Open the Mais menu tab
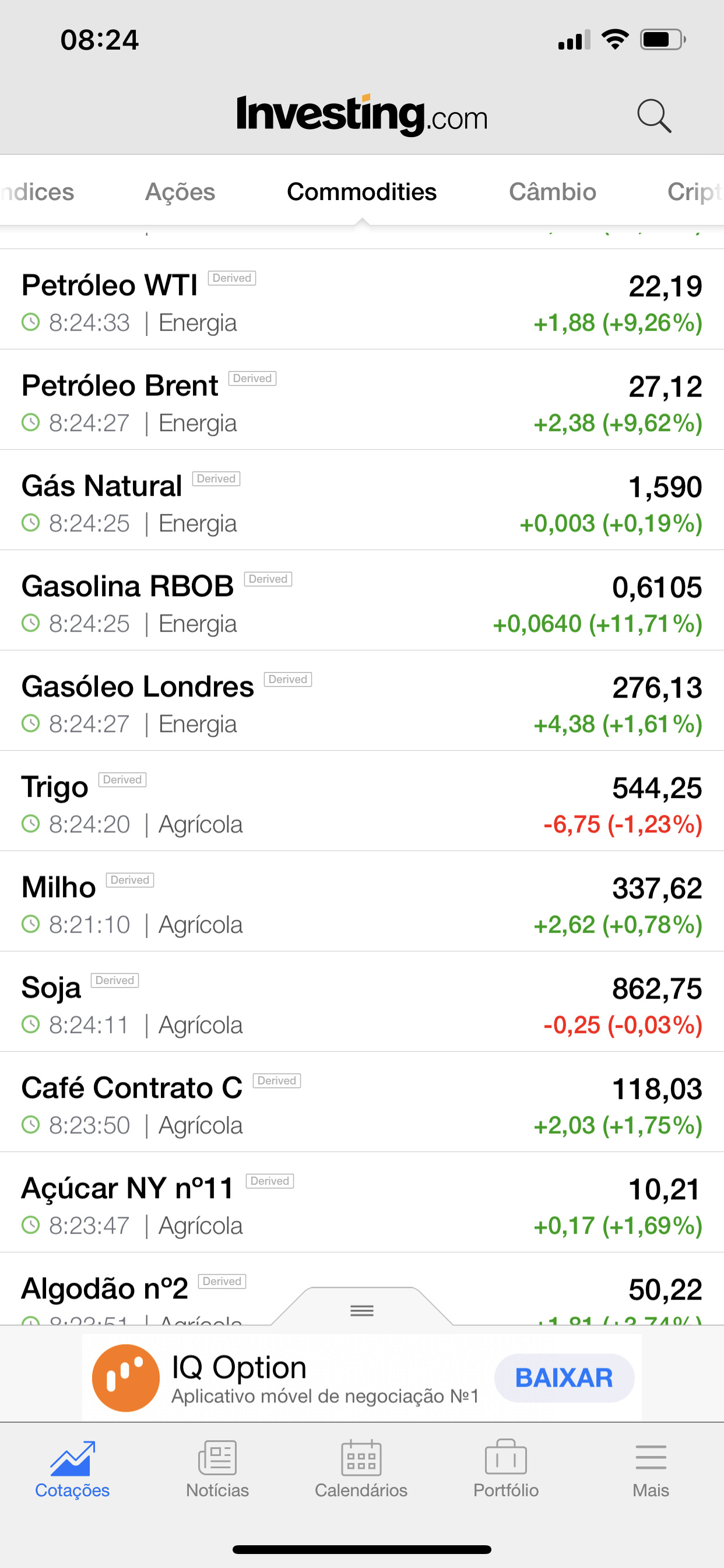Image resolution: width=724 pixels, height=1568 pixels. (x=651, y=1469)
